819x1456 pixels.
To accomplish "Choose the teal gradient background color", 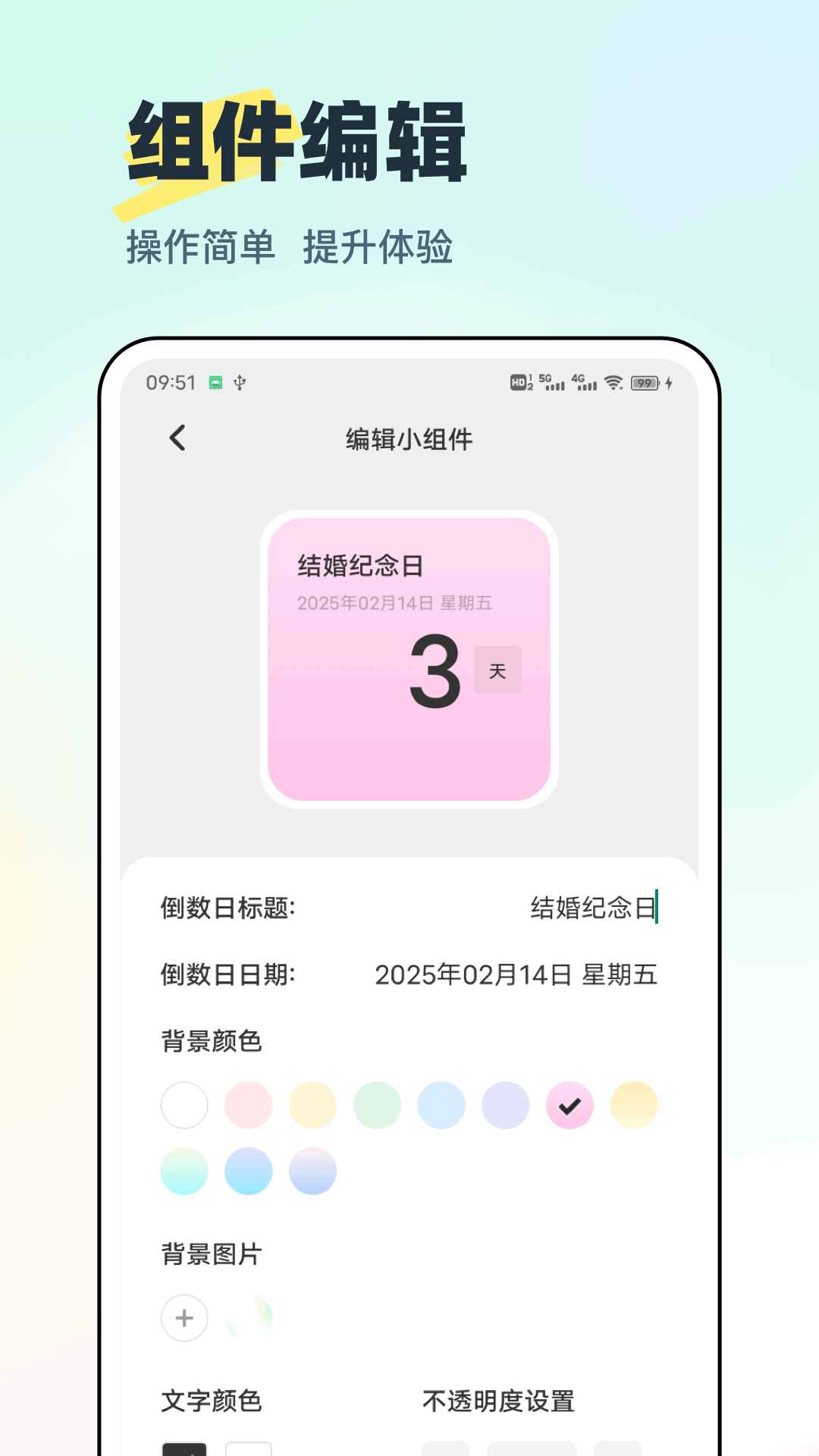I will 184,1171.
